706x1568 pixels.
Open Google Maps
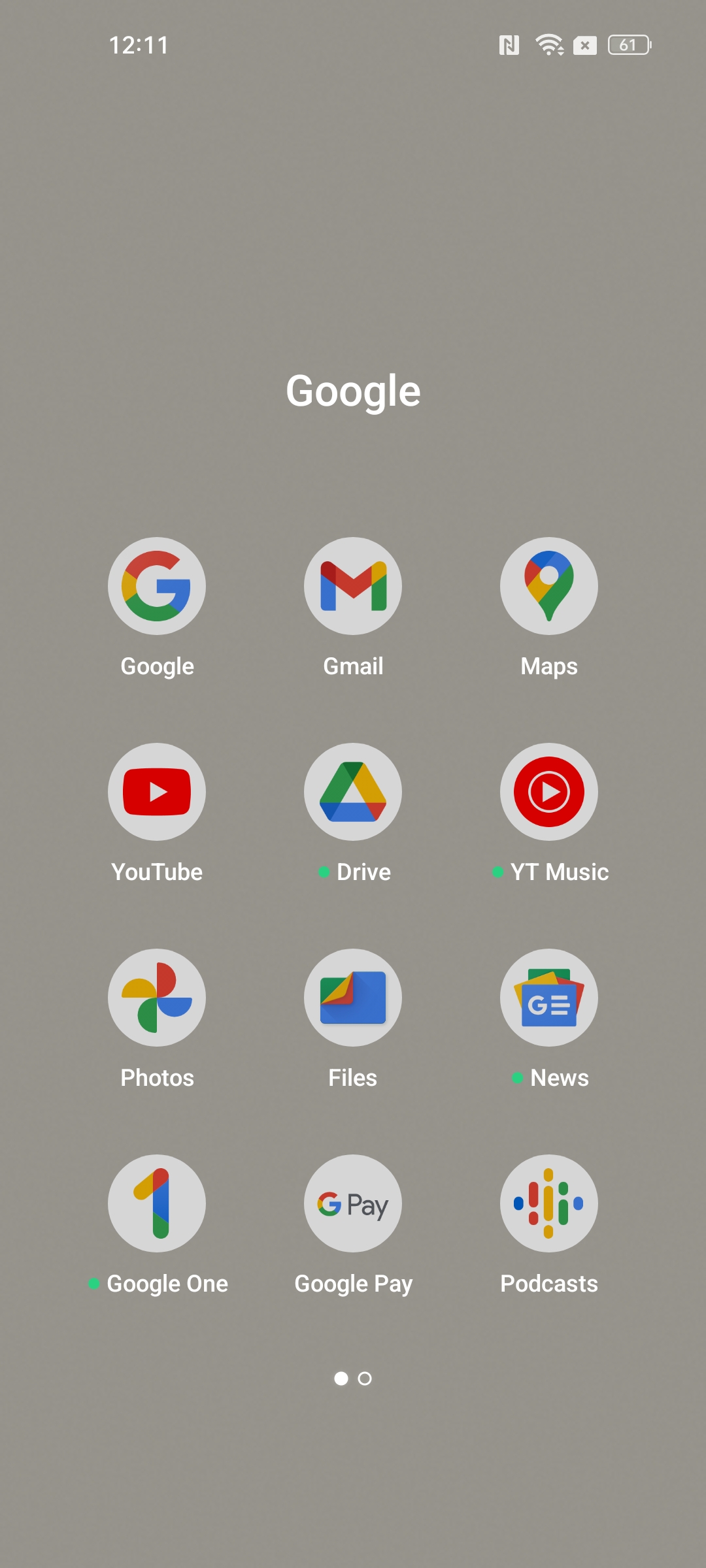pos(549,586)
